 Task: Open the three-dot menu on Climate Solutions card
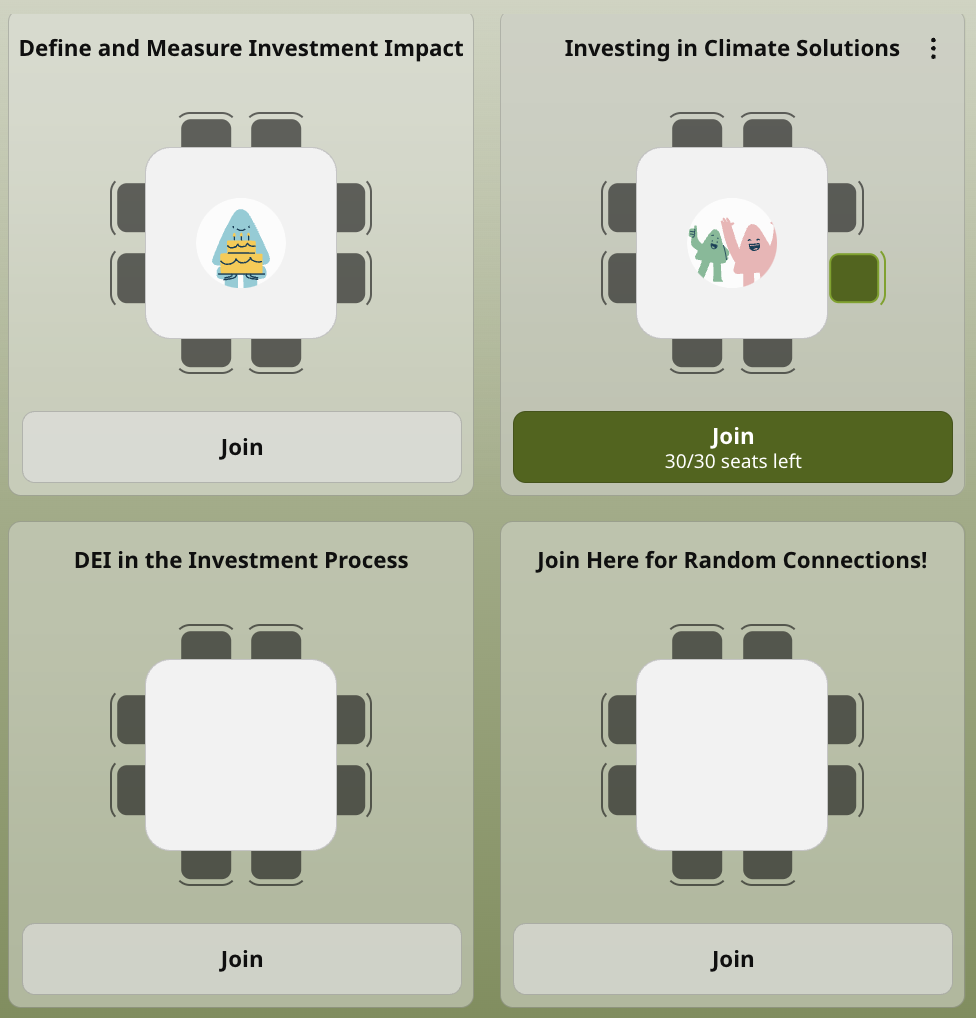[x=933, y=47]
